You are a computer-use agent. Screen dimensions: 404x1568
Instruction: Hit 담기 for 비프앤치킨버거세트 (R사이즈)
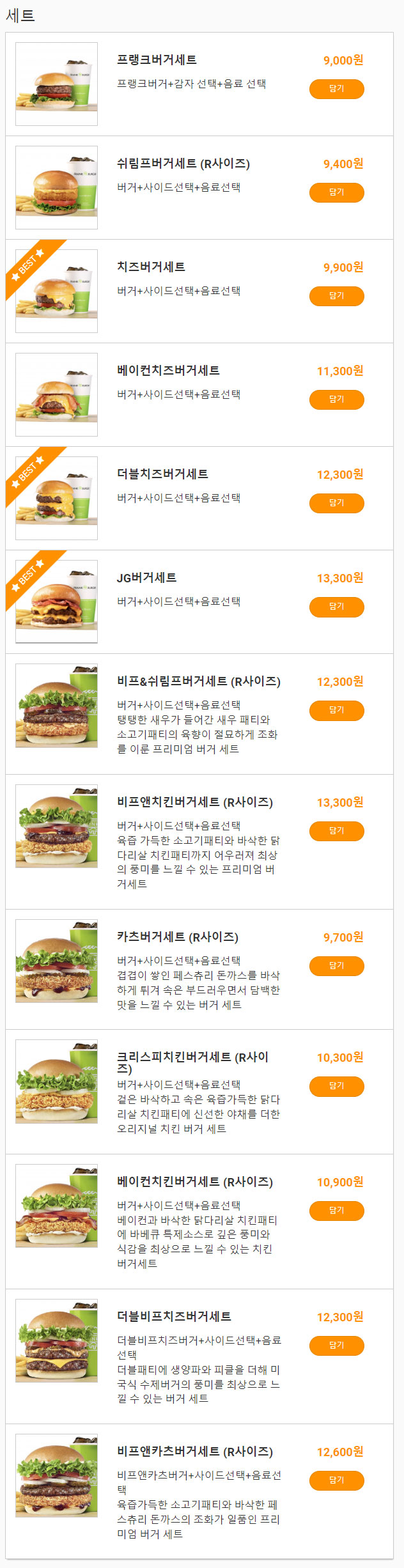pyautogui.click(x=336, y=831)
